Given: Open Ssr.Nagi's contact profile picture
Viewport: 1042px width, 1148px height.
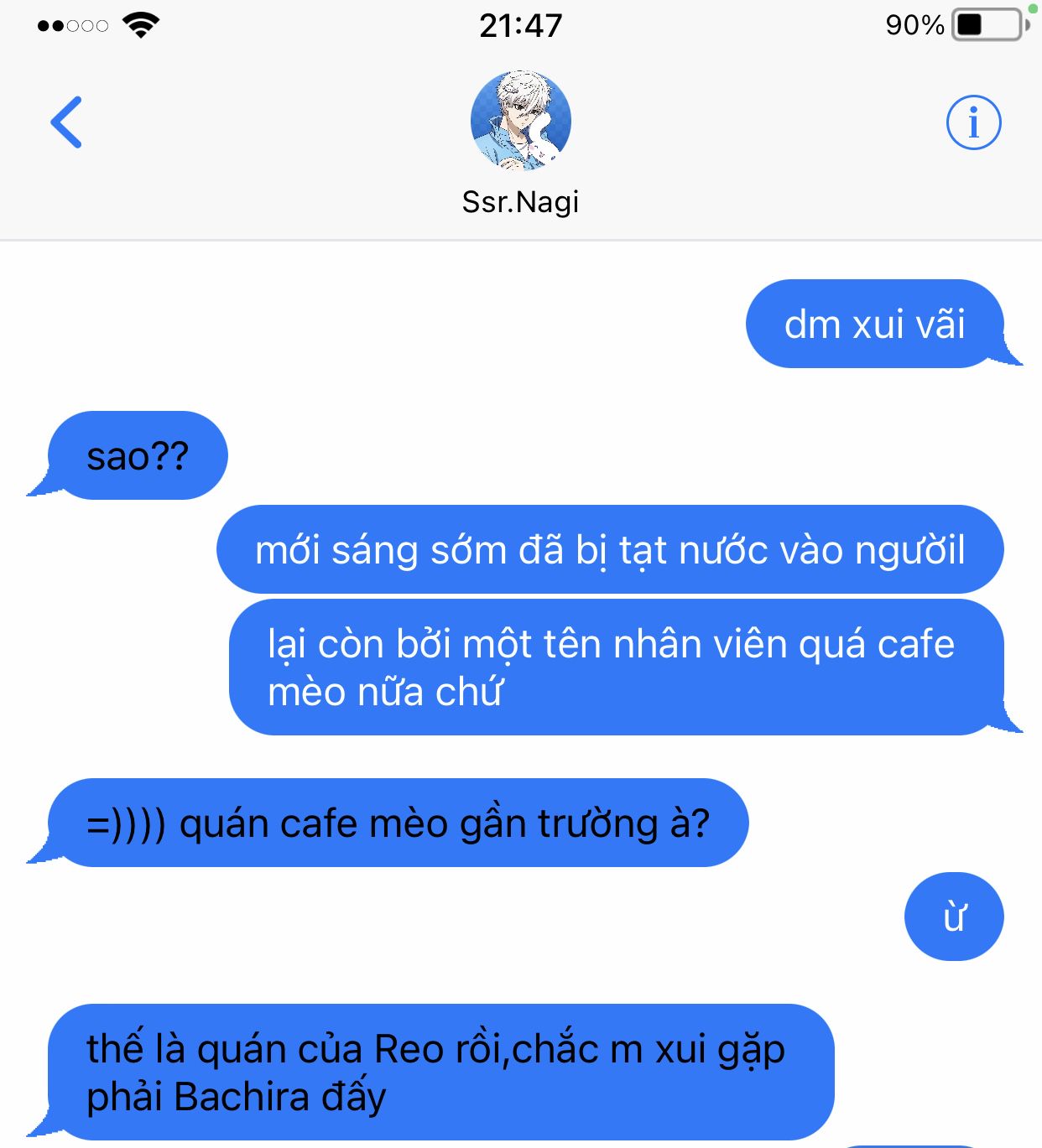Looking at the screenshot, I should click(520, 121).
